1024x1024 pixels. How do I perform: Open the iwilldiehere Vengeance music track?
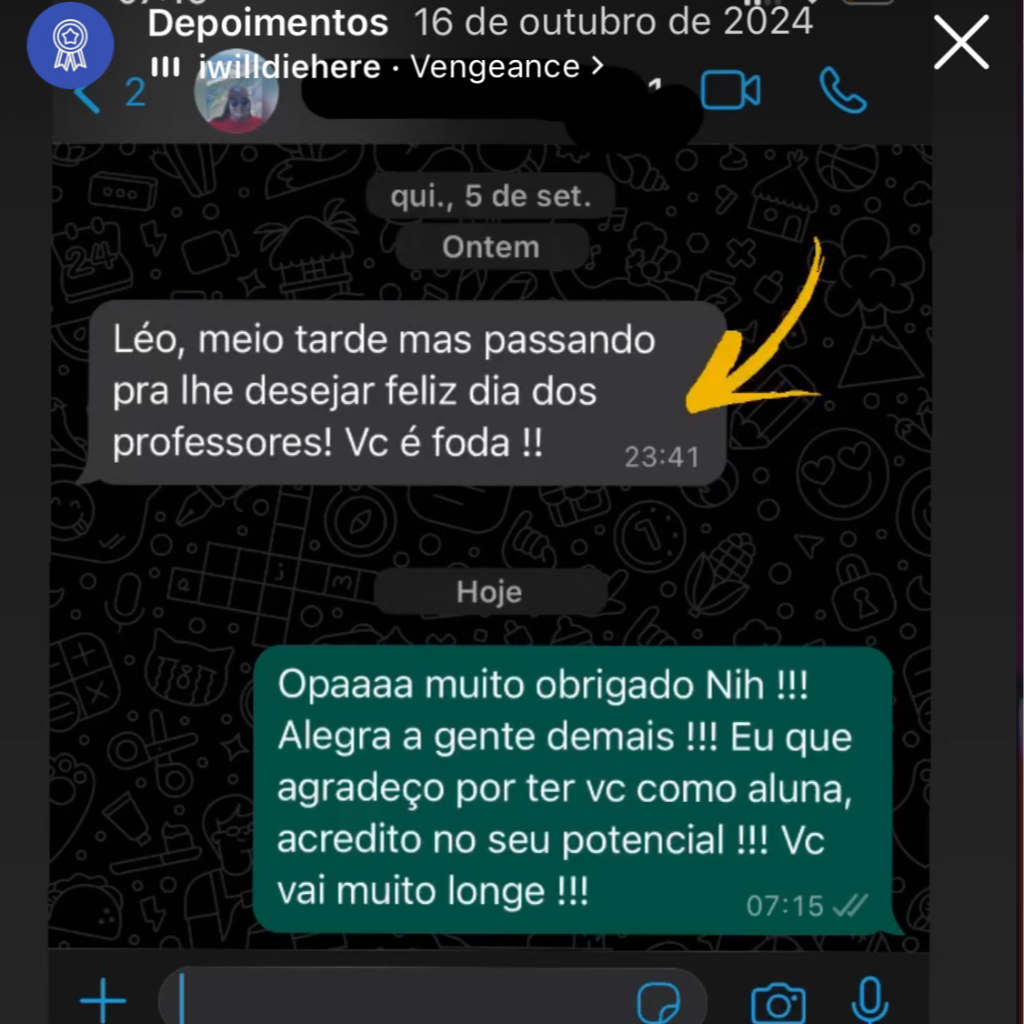[x=378, y=67]
